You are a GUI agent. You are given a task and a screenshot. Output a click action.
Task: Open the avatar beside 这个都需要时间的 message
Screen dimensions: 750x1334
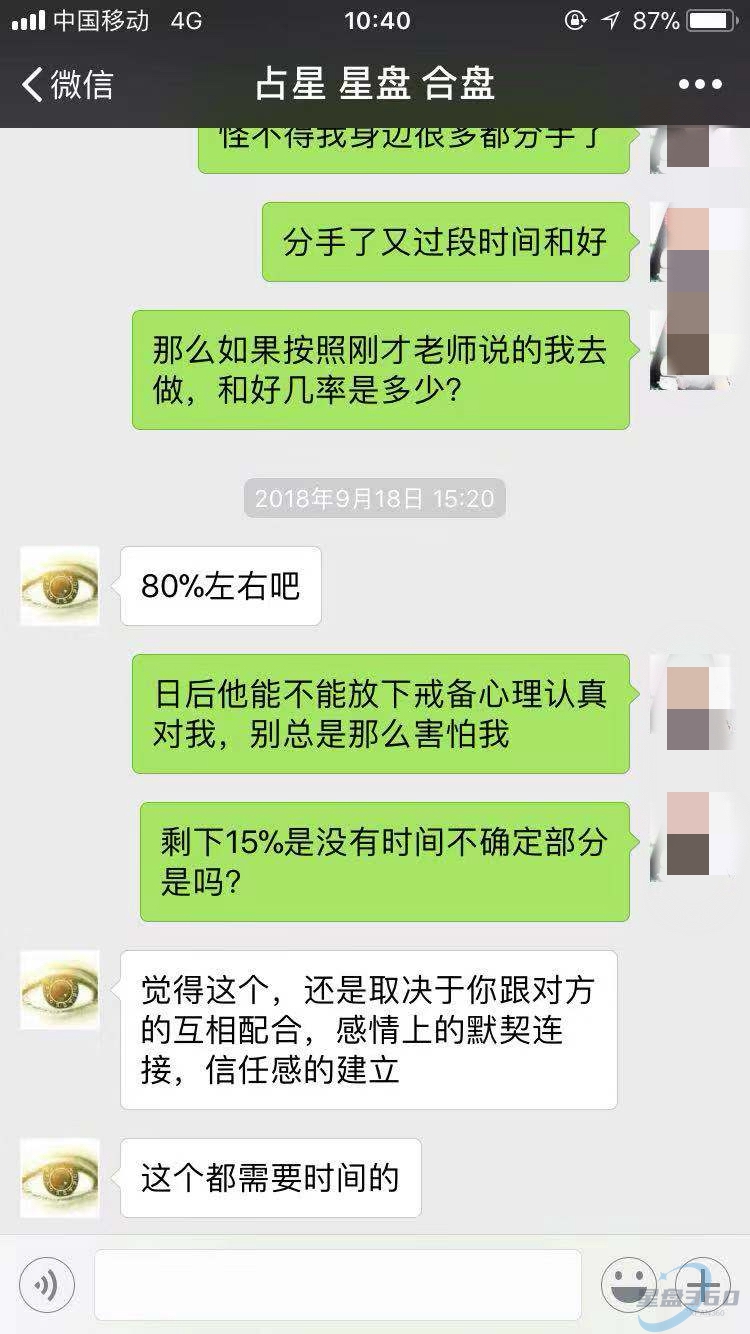coord(60,1178)
